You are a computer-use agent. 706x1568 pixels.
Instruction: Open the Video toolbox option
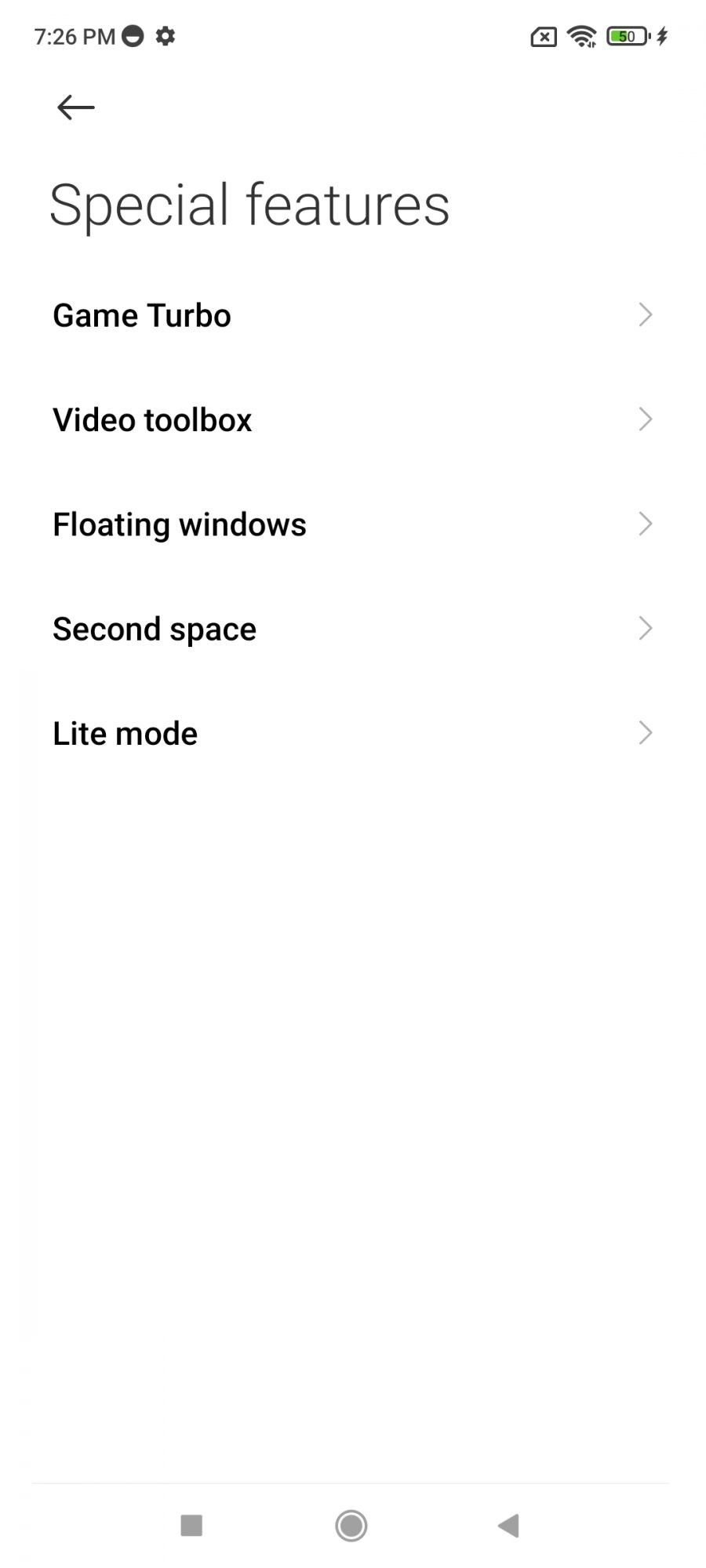tap(351, 419)
